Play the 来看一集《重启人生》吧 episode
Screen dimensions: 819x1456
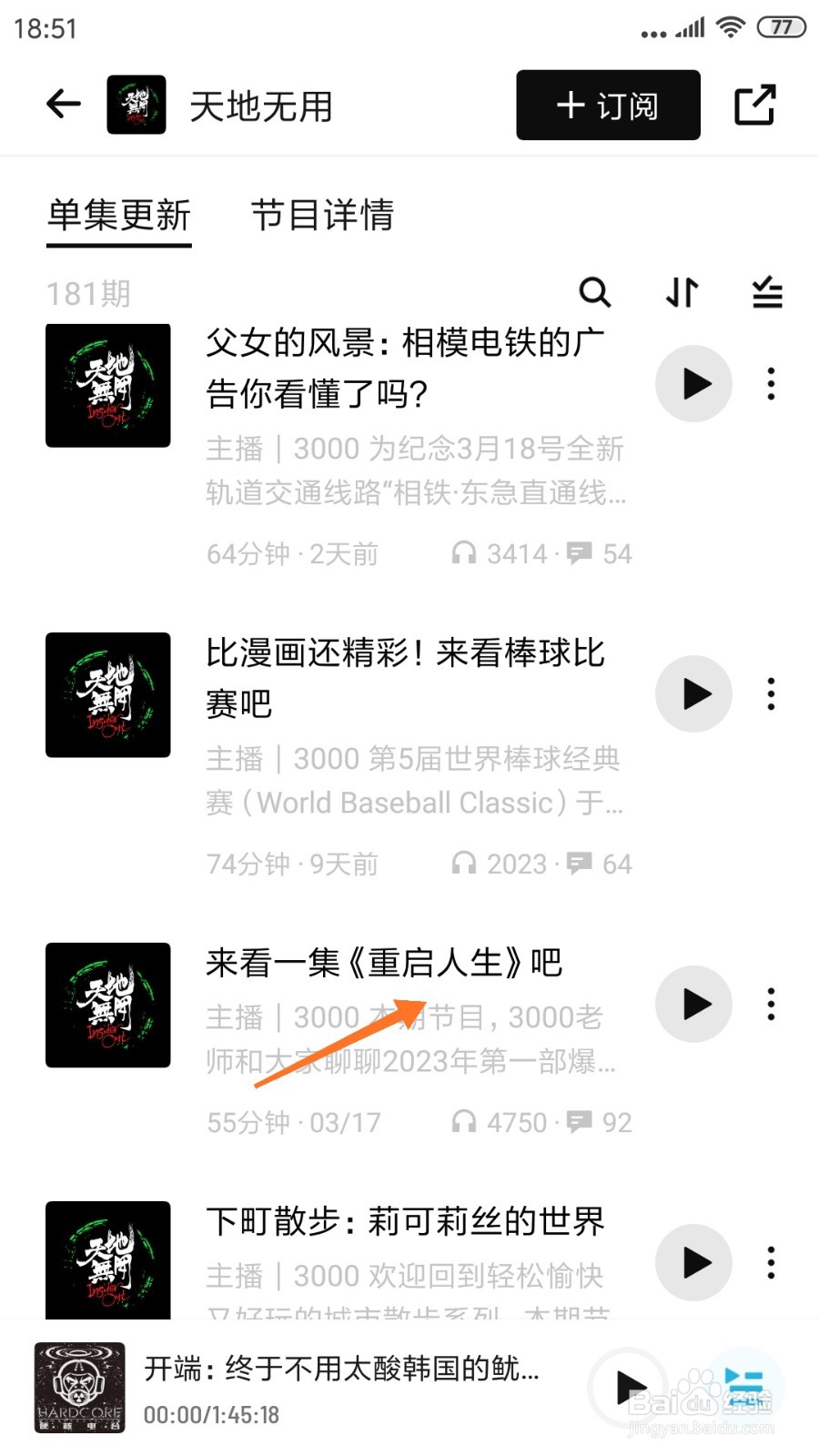click(x=693, y=1005)
